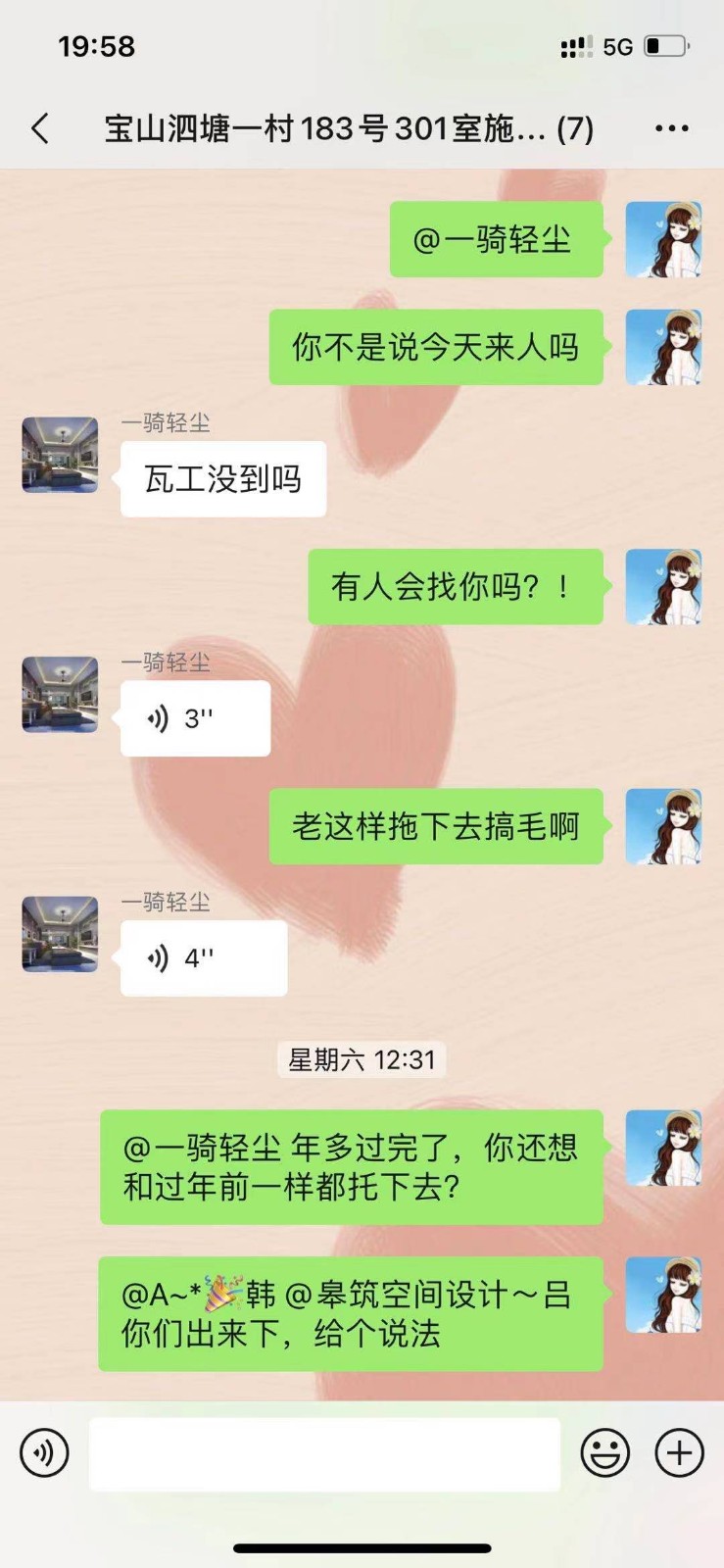The height and width of the screenshot is (1568, 724).
Task: Play the 3-second voice message
Action: (x=195, y=719)
